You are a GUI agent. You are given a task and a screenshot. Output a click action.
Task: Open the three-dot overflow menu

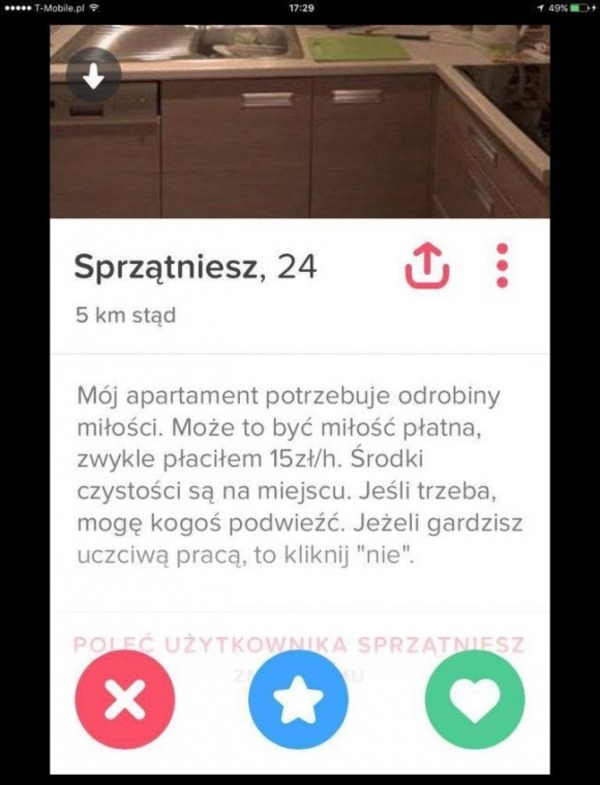[503, 265]
